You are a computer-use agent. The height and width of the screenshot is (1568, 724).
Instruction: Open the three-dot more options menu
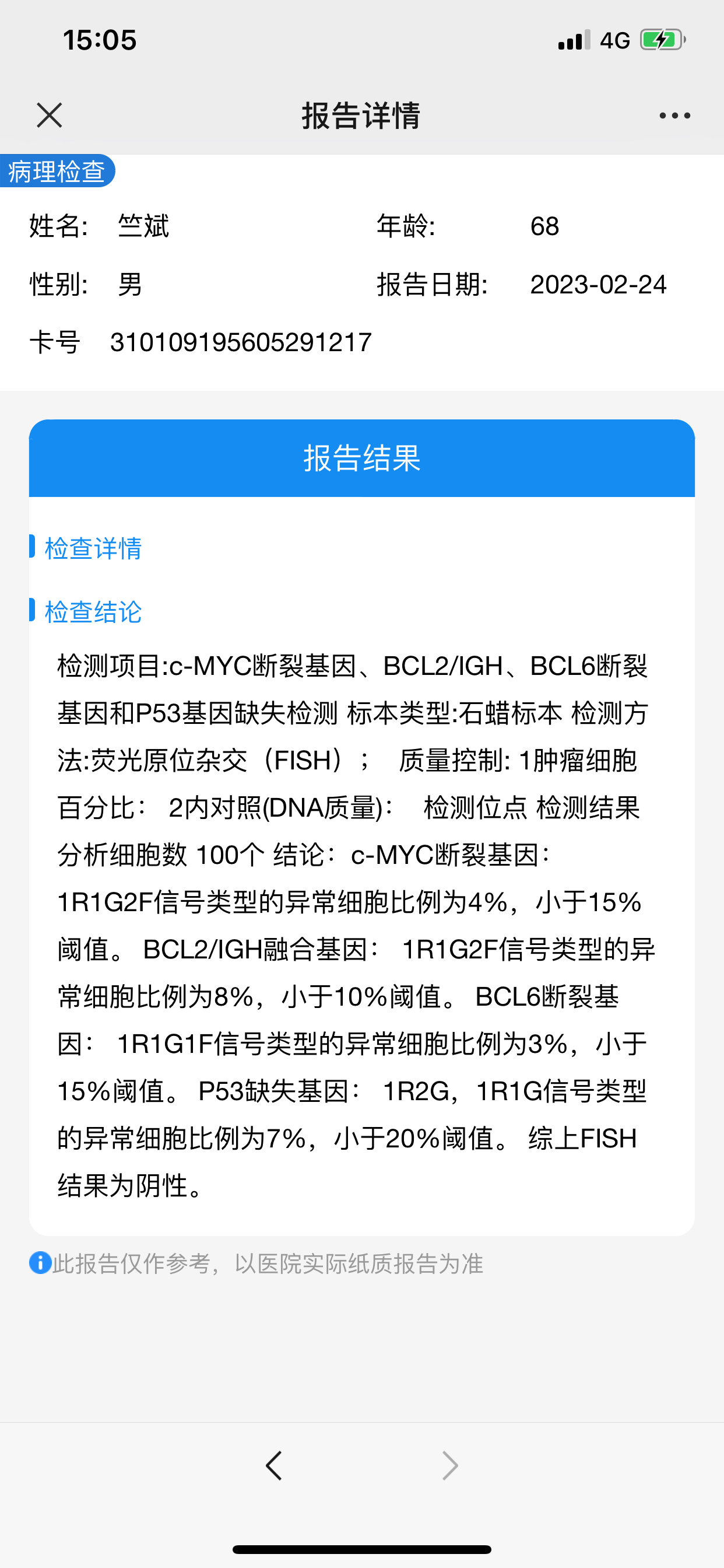pyautogui.click(x=674, y=115)
